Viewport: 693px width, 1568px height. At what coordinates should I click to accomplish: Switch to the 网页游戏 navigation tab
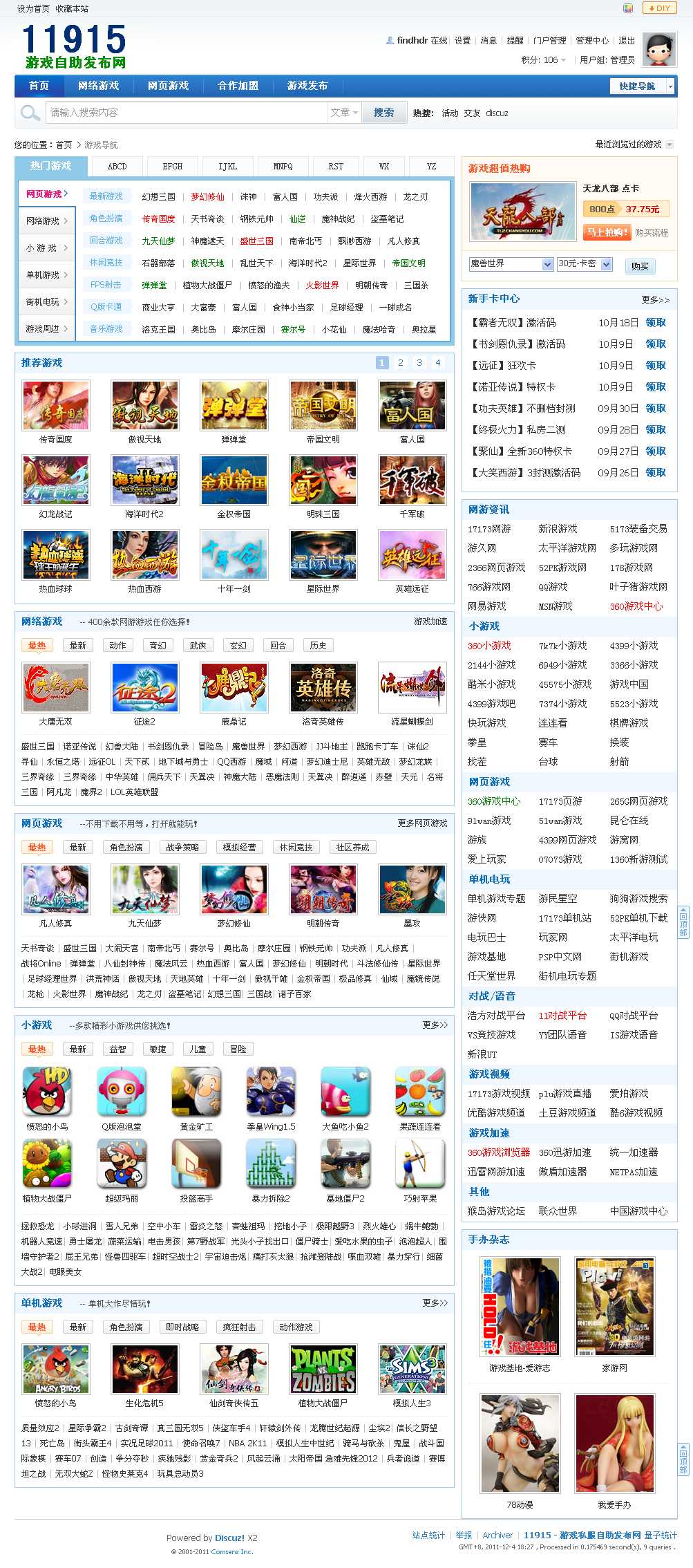coord(168,86)
